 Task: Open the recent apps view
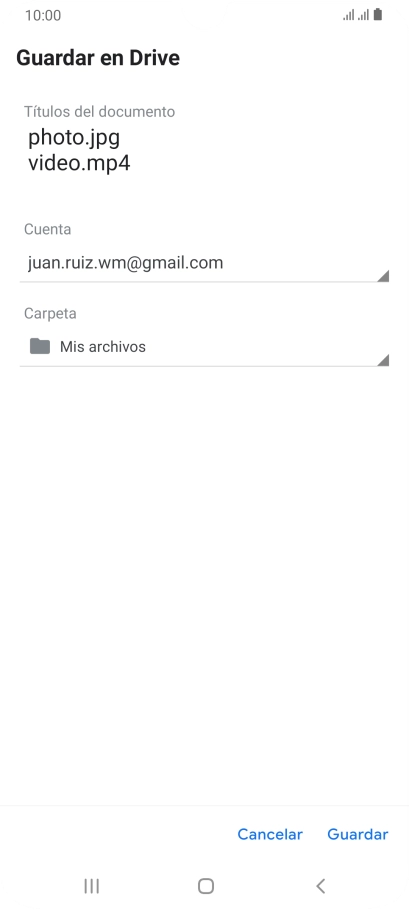click(92, 886)
